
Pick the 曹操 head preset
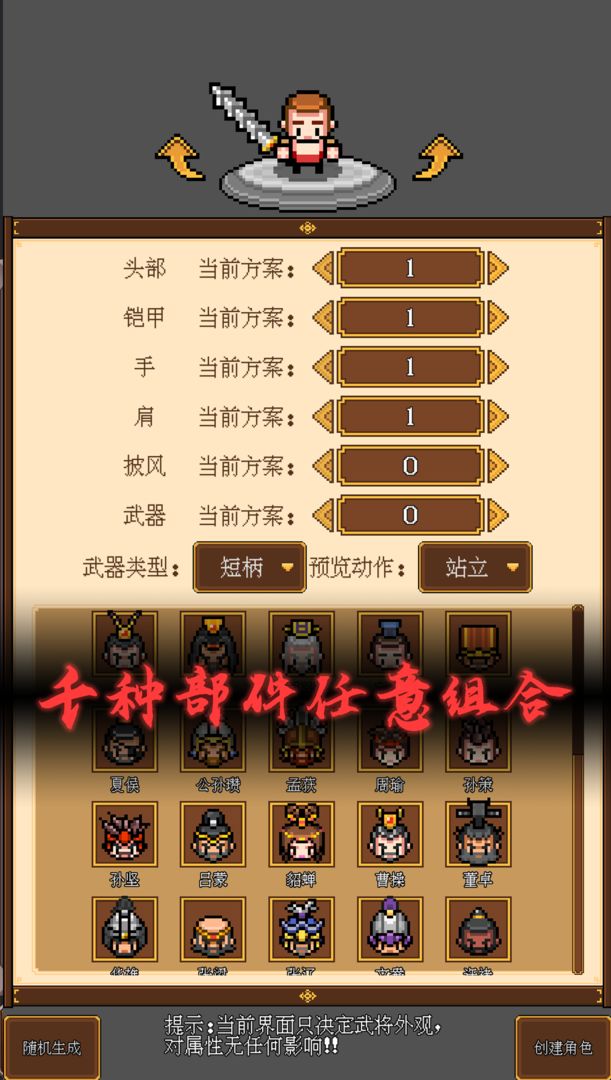[389, 835]
